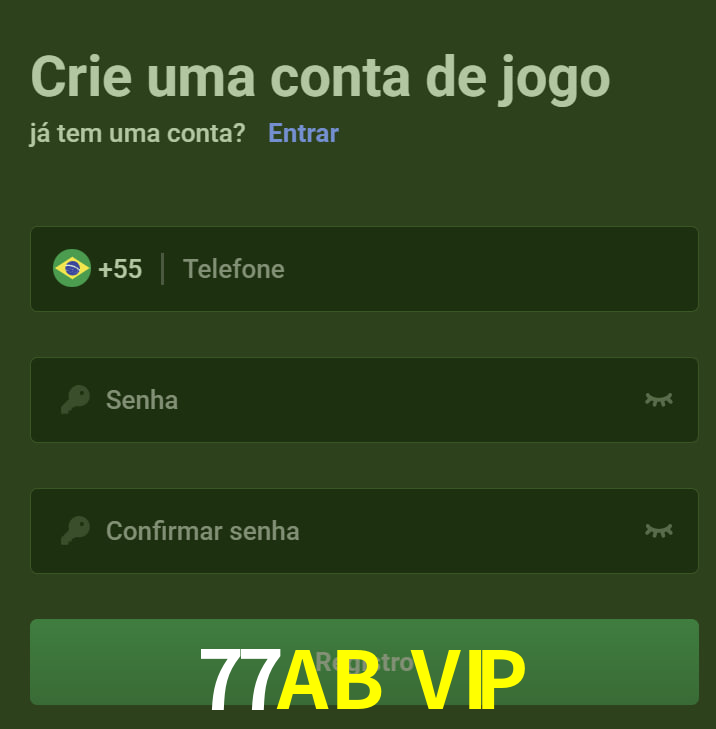
Task: Reveal text in Confirmar senha field
Action: pyautogui.click(x=658, y=531)
